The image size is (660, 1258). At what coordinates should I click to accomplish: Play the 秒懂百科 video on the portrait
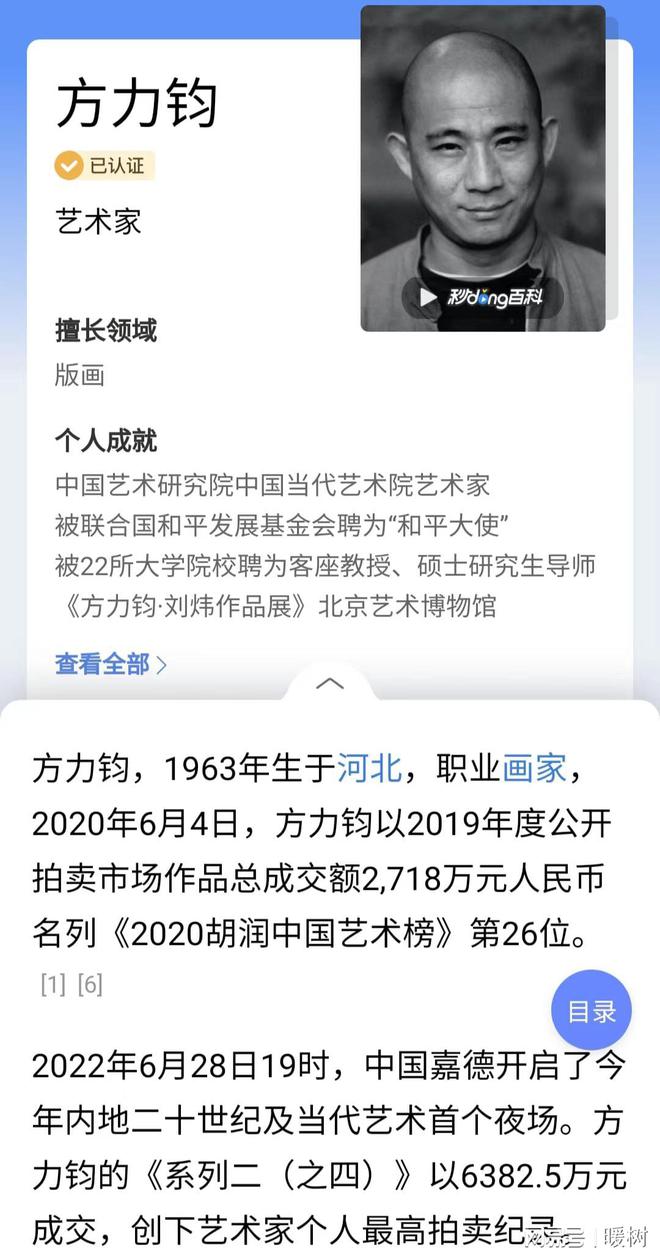pyautogui.click(x=483, y=297)
